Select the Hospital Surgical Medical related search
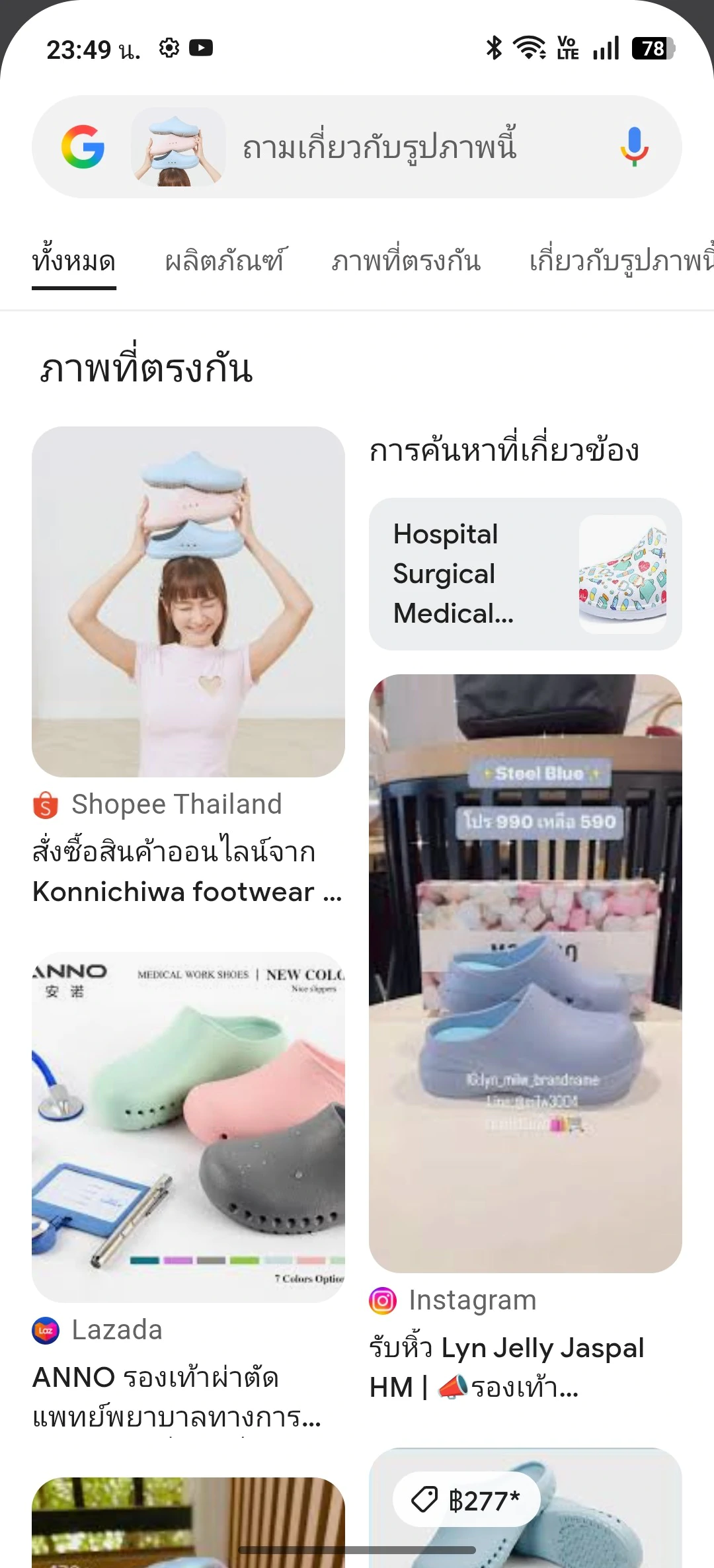Viewport: 714px width, 1568px height. pos(526,574)
